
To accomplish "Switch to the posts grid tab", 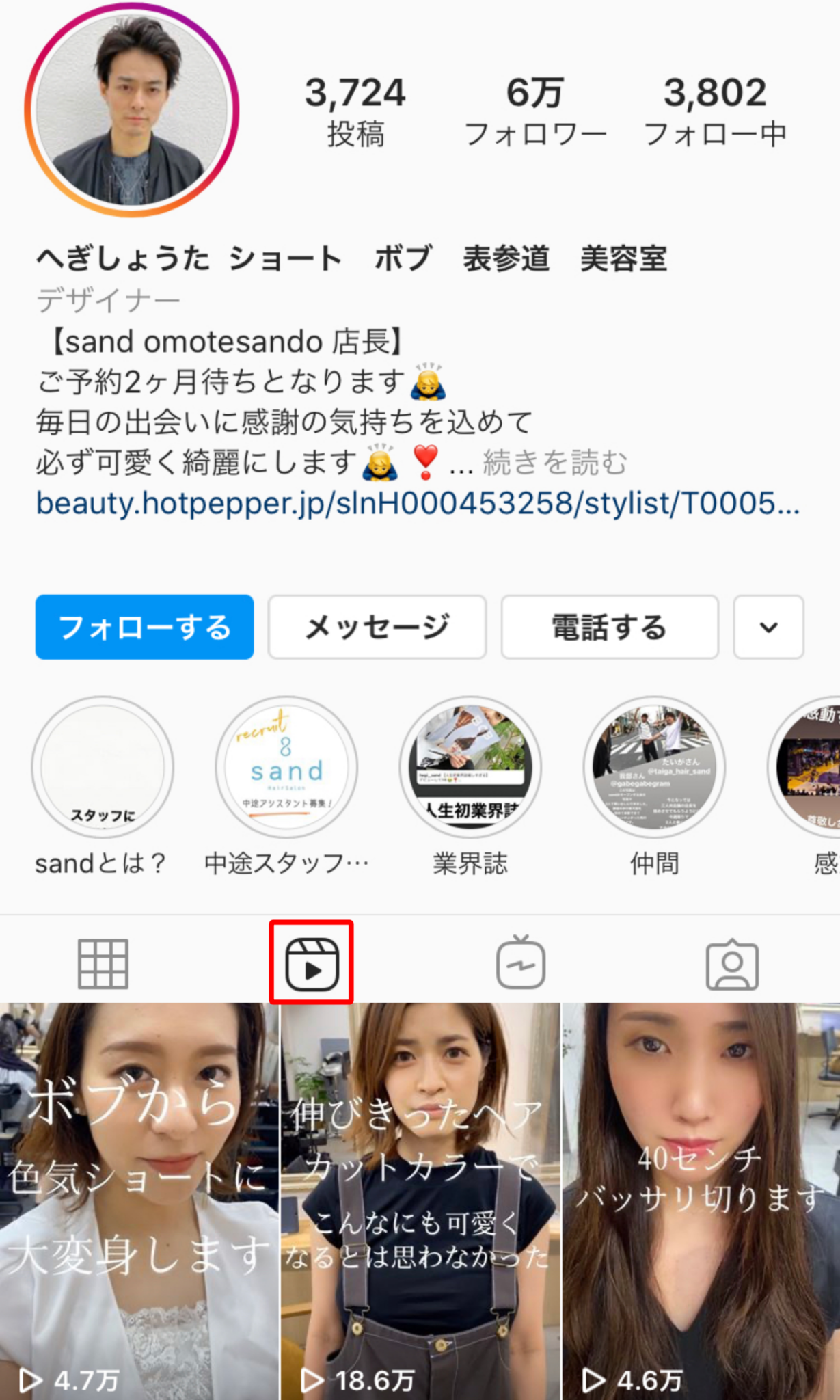I will click(x=103, y=963).
